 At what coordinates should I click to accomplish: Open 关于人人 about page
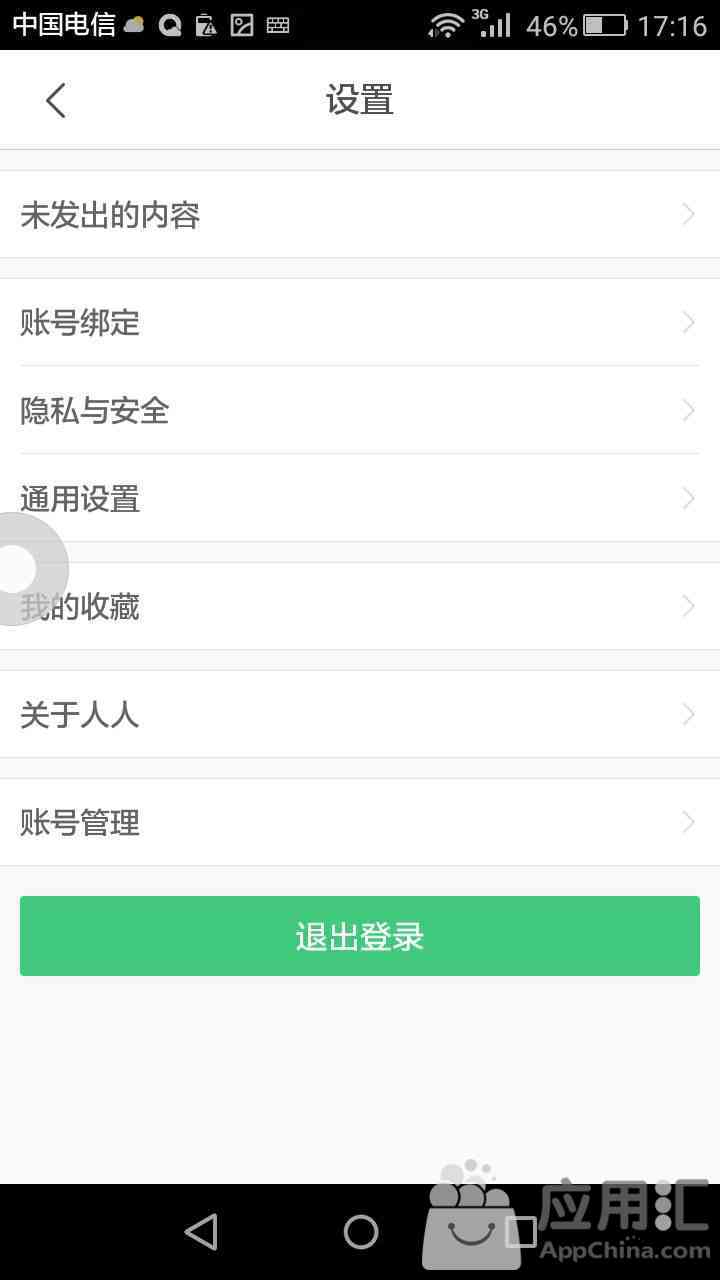360,714
